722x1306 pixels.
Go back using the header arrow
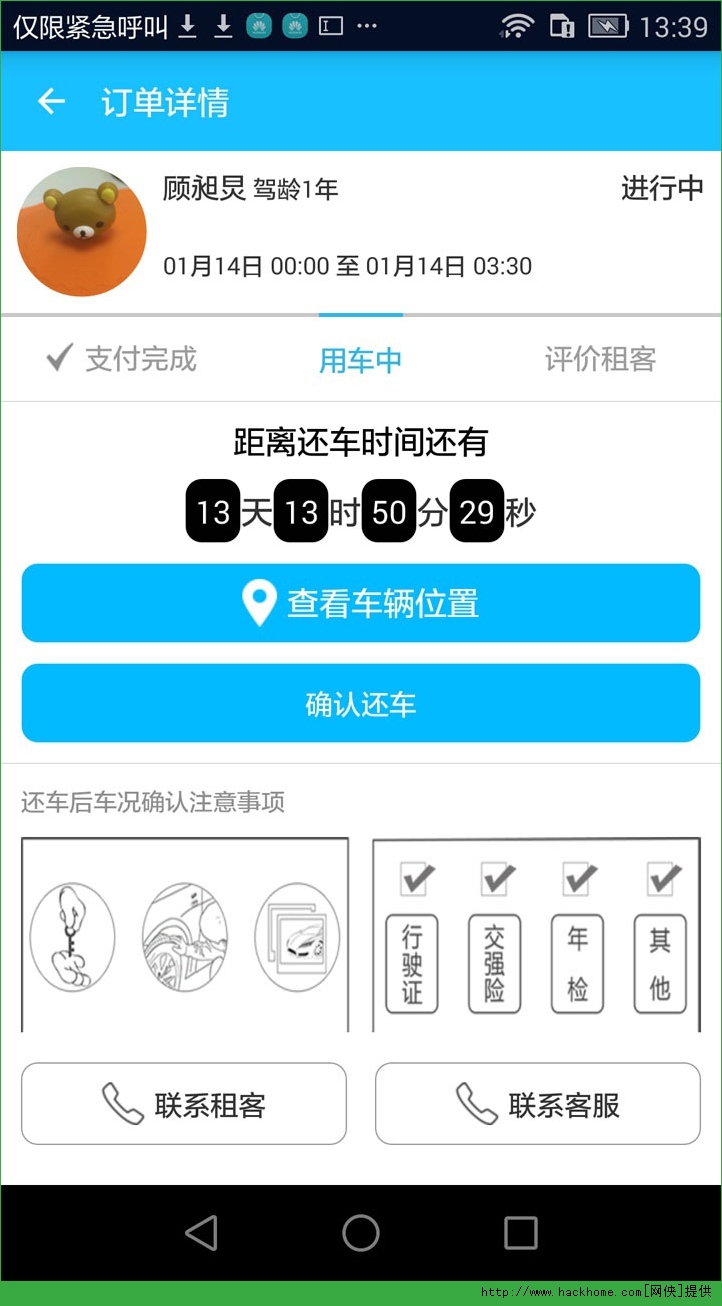click(51, 101)
